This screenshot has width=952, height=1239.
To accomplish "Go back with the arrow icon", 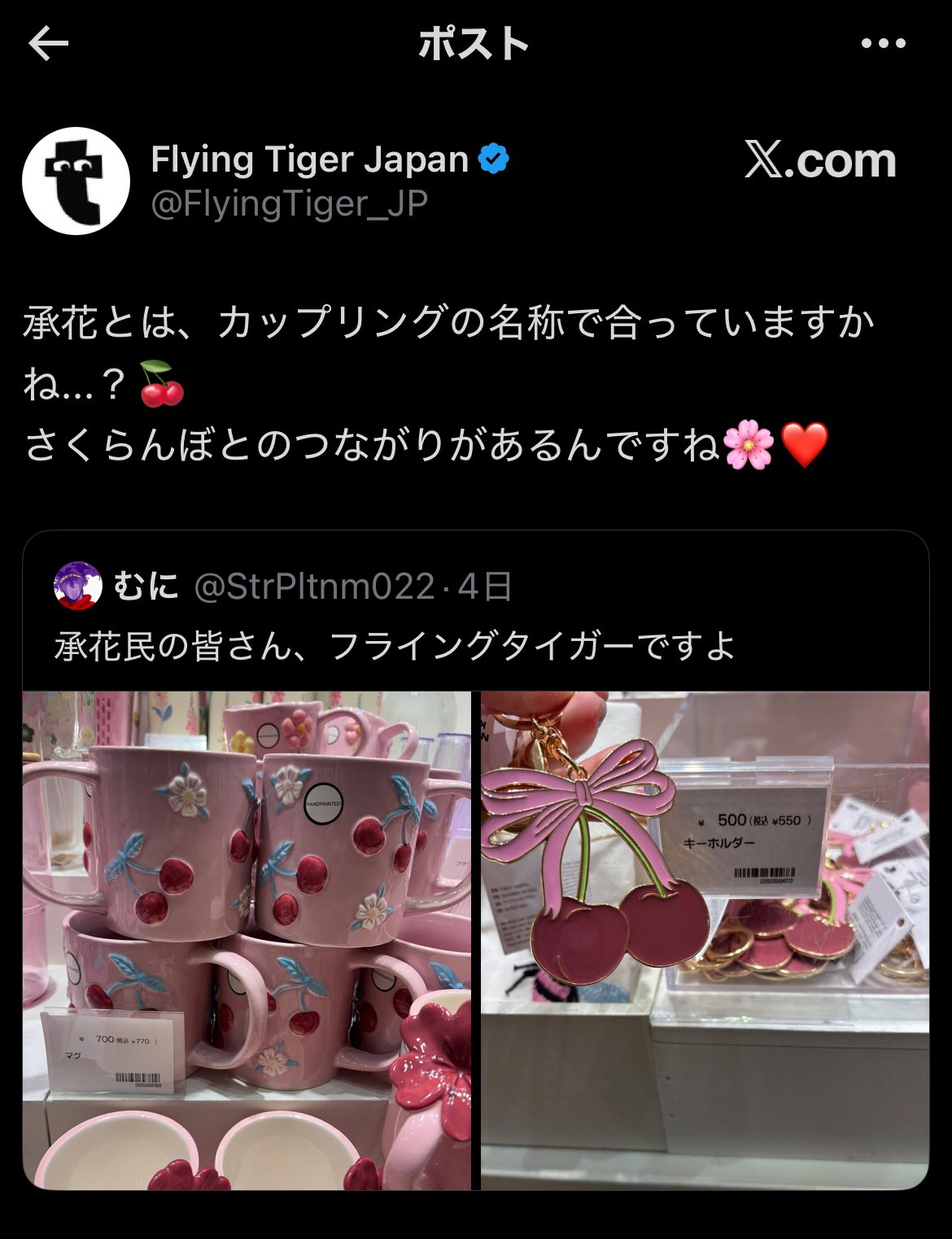I will click(x=47, y=44).
